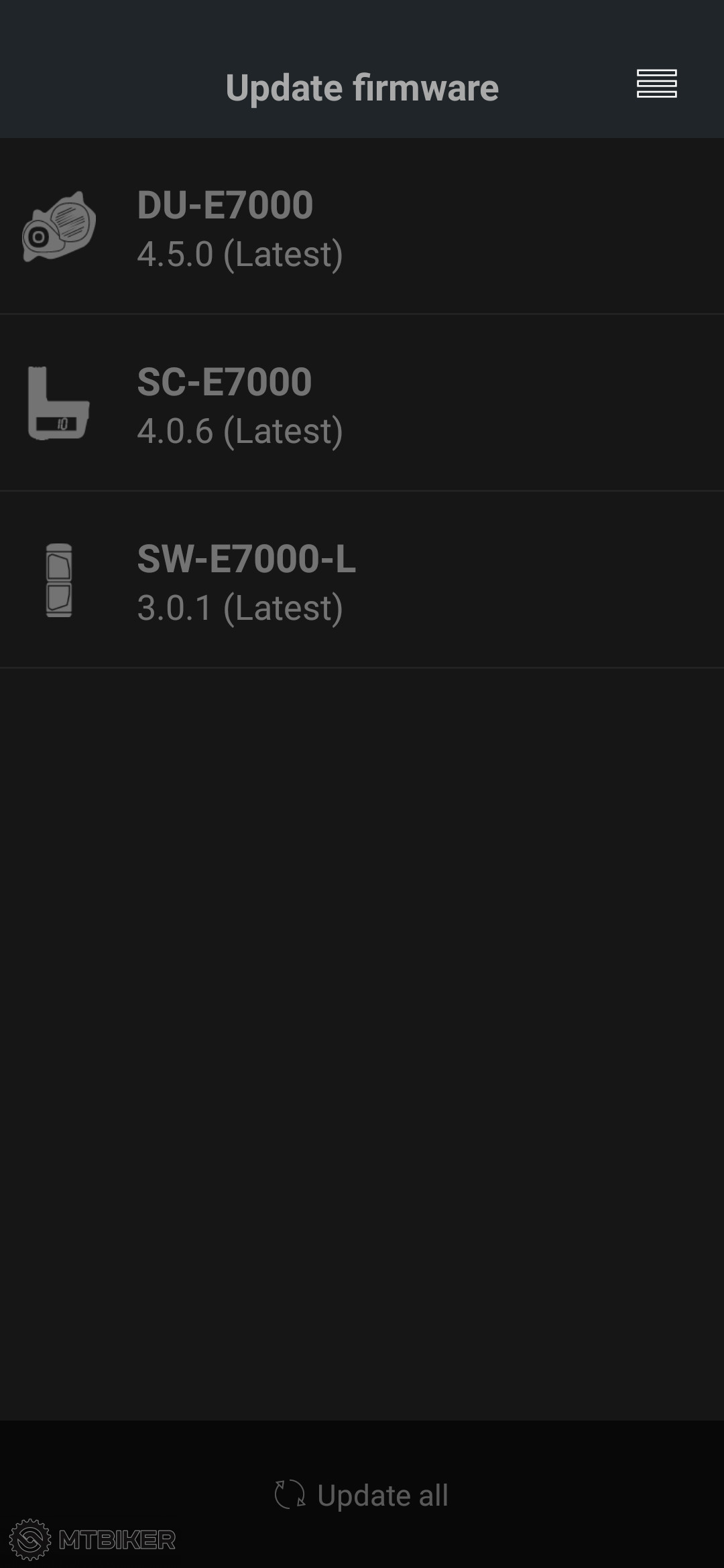View SW-E7000-L firmware details
Screen dimensions: 724x1568
[x=362, y=581]
